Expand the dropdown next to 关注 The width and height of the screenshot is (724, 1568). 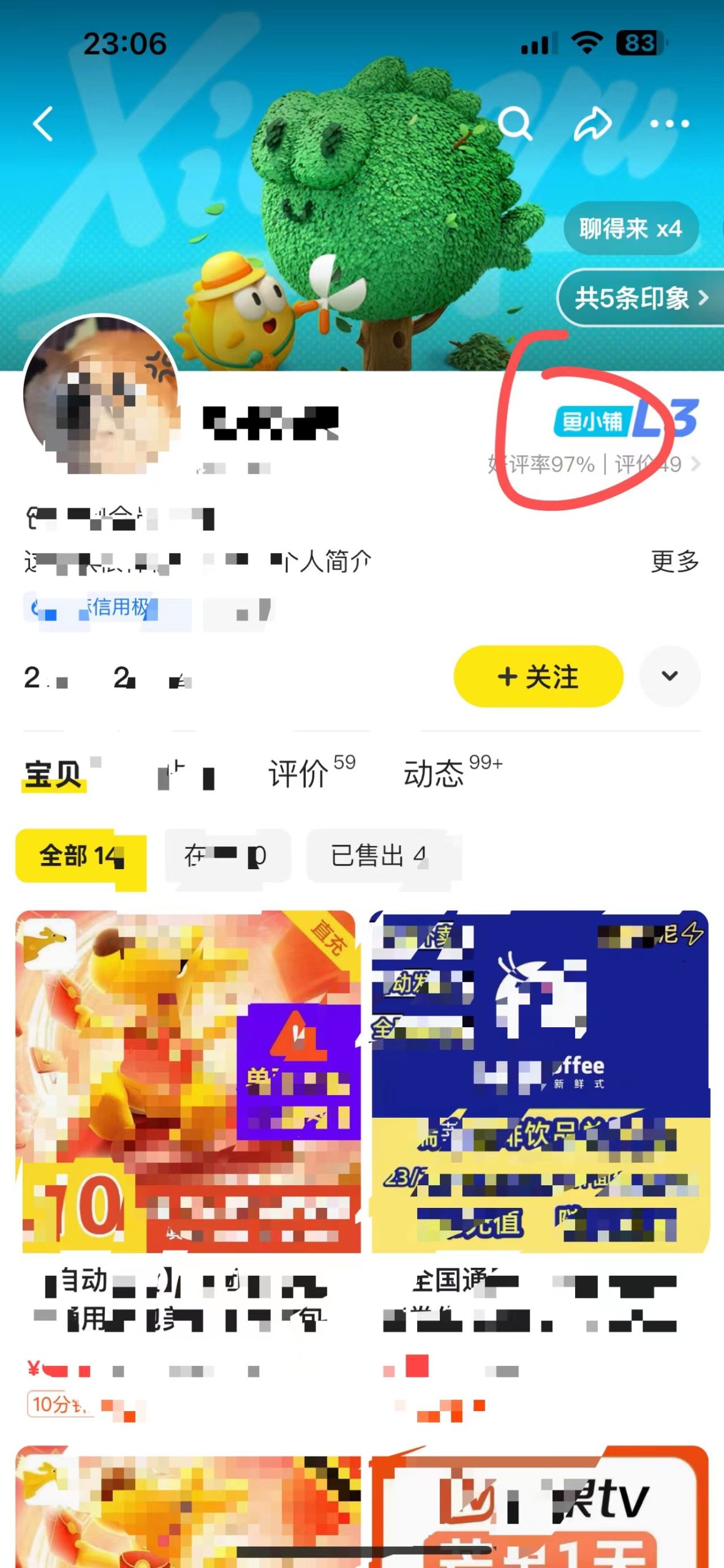669,676
